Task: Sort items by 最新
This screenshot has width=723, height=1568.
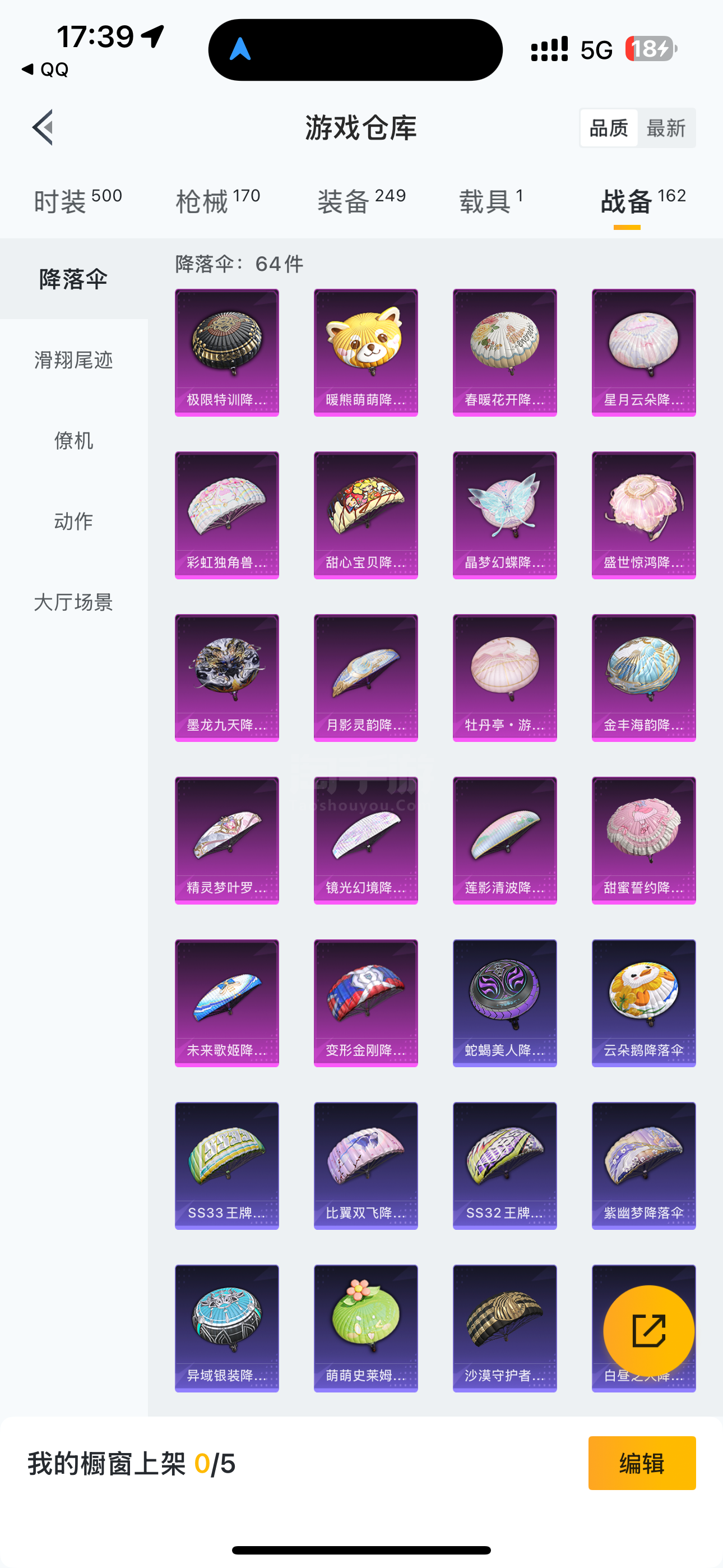Action: click(666, 128)
